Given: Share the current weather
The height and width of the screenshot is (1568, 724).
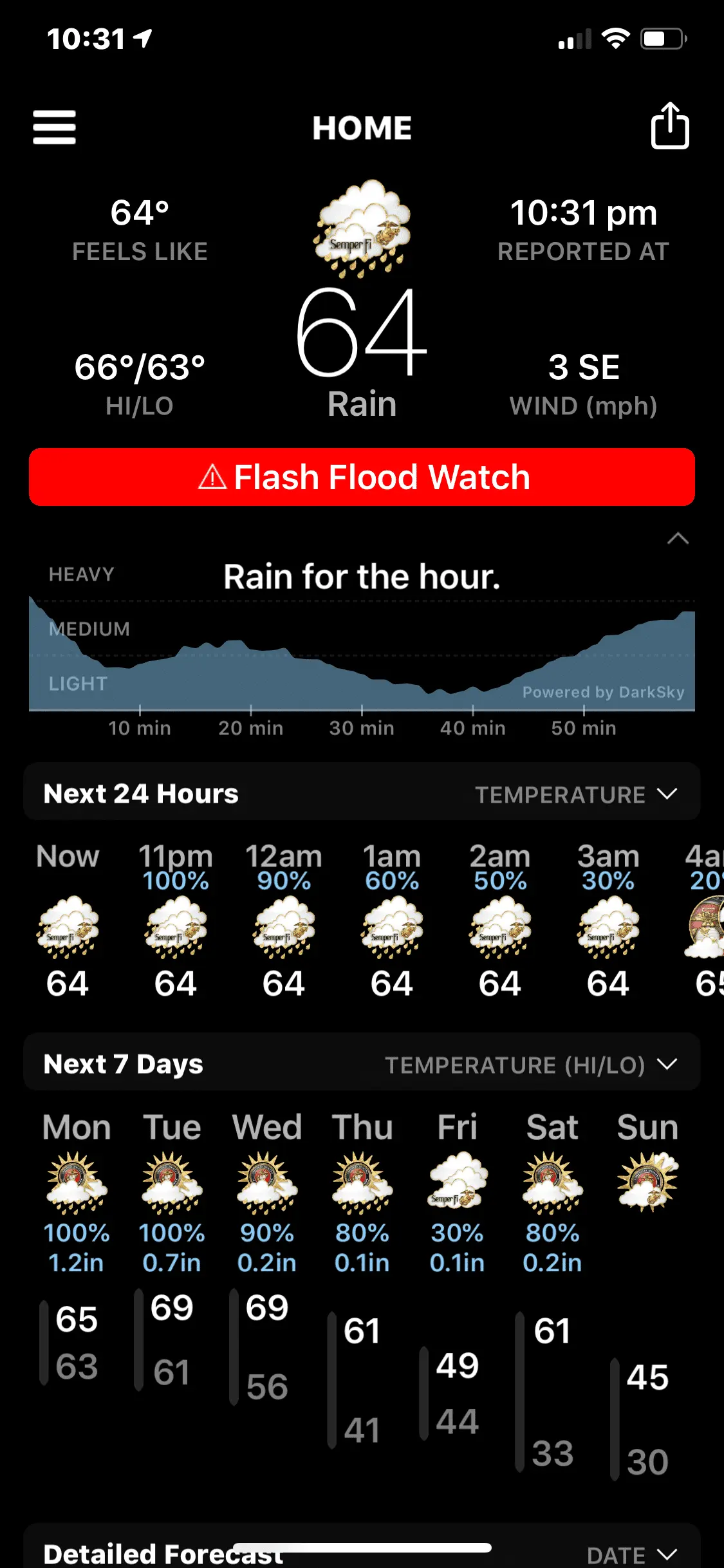Looking at the screenshot, I should tap(669, 126).
